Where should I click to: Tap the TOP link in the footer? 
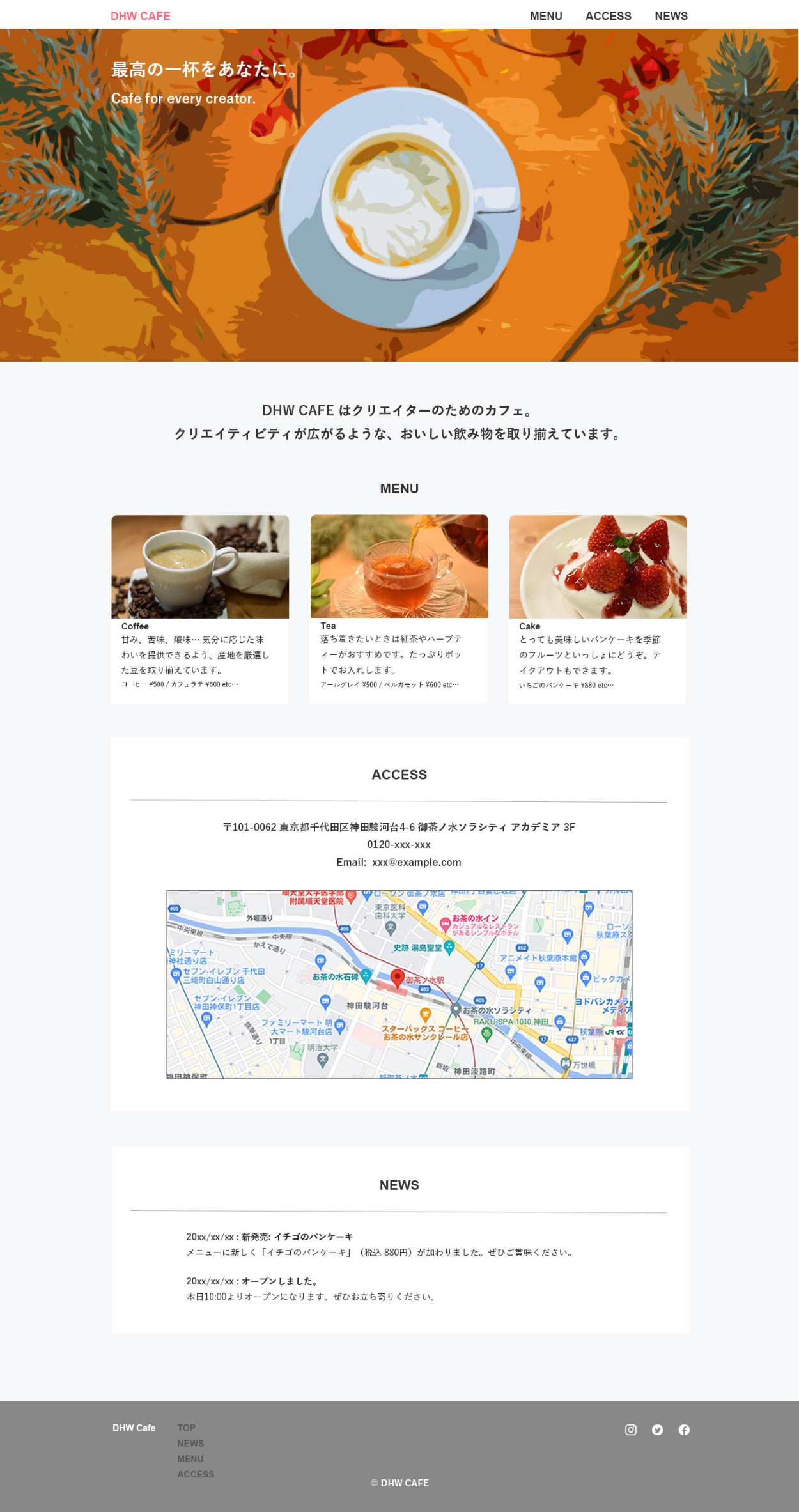coord(186,1428)
